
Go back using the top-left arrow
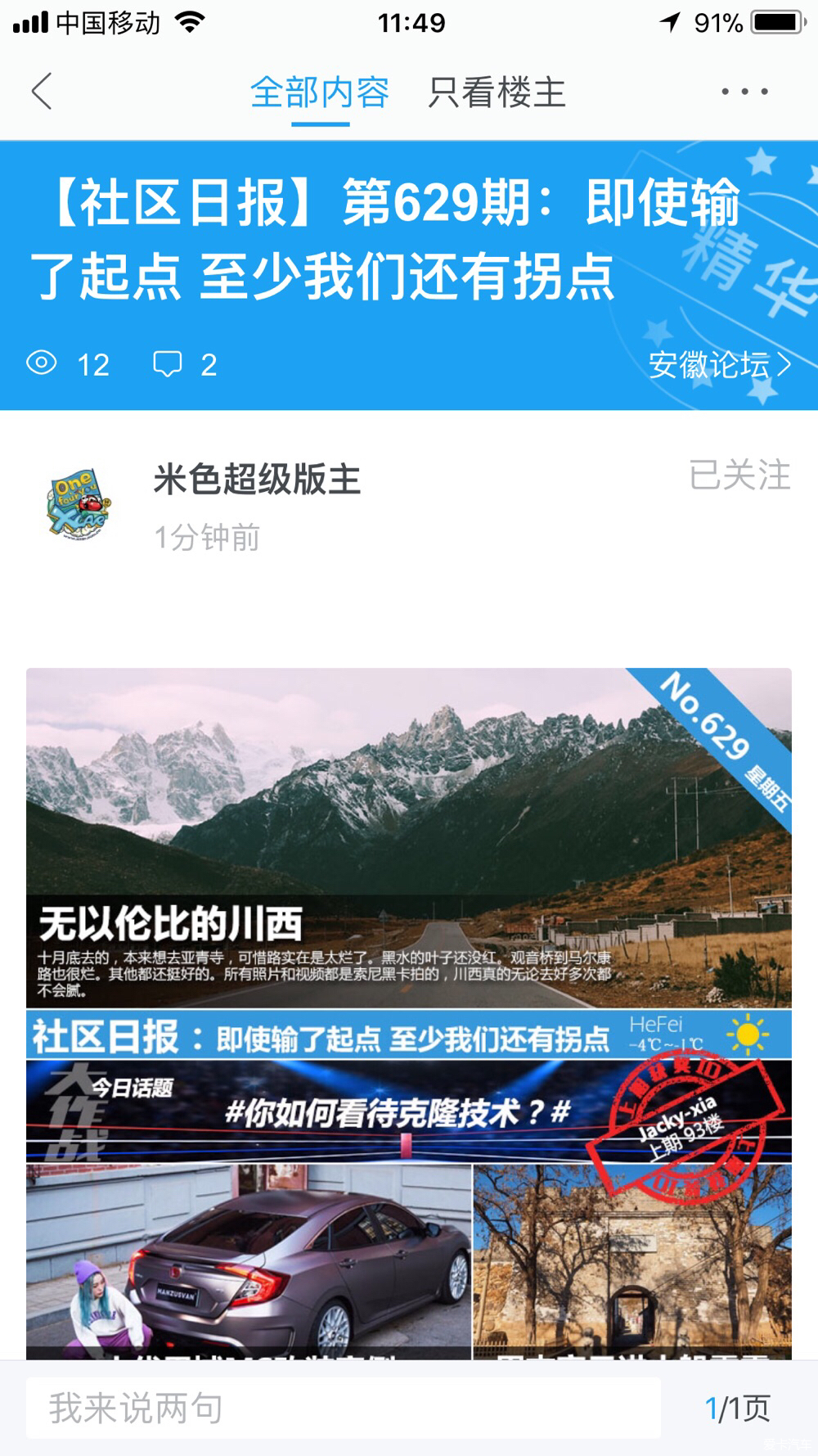[x=42, y=91]
